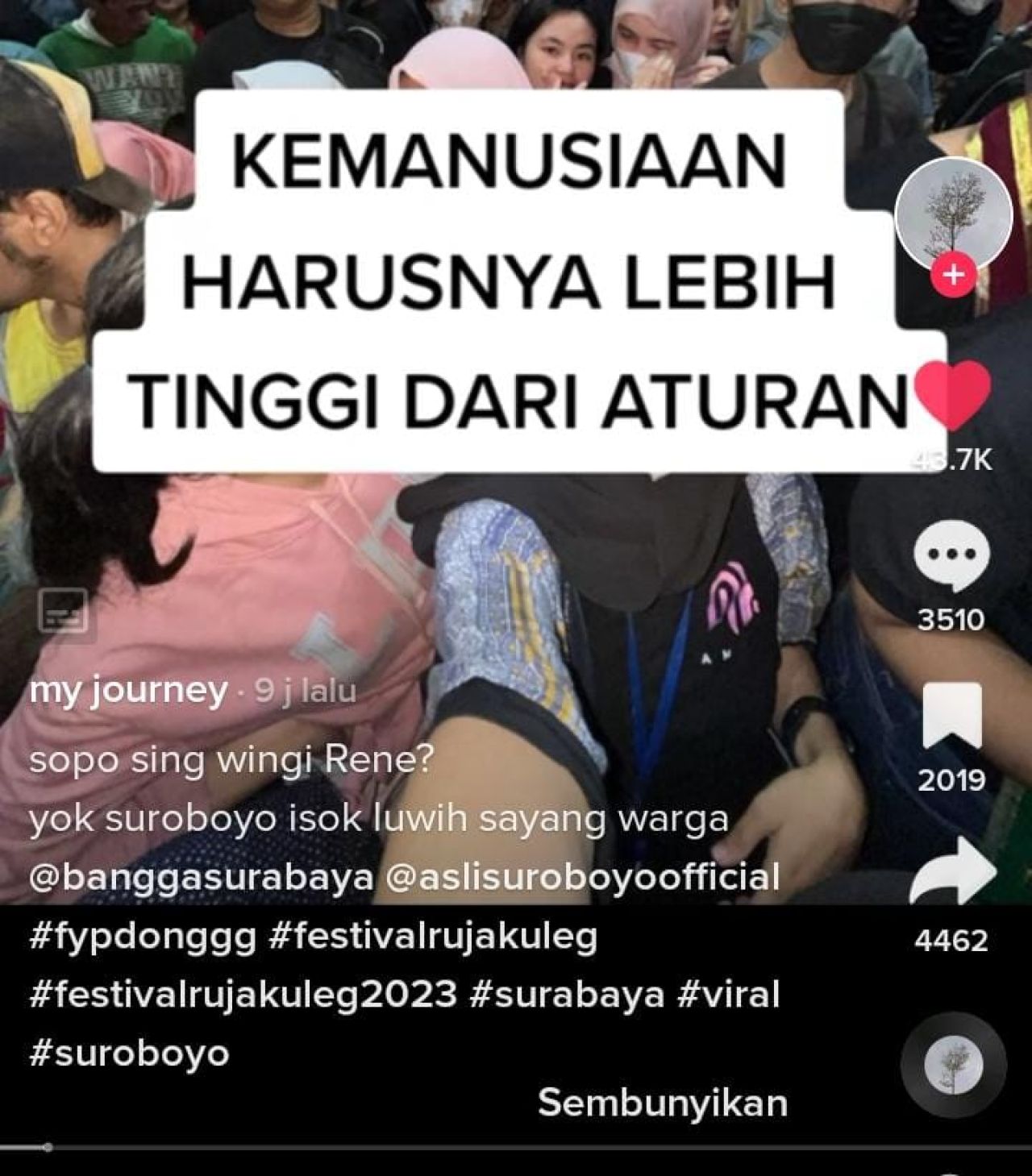Open the #suroboyo hashtag
This screenshot has width=1032, height=1176.
(x=129, y=1053)
